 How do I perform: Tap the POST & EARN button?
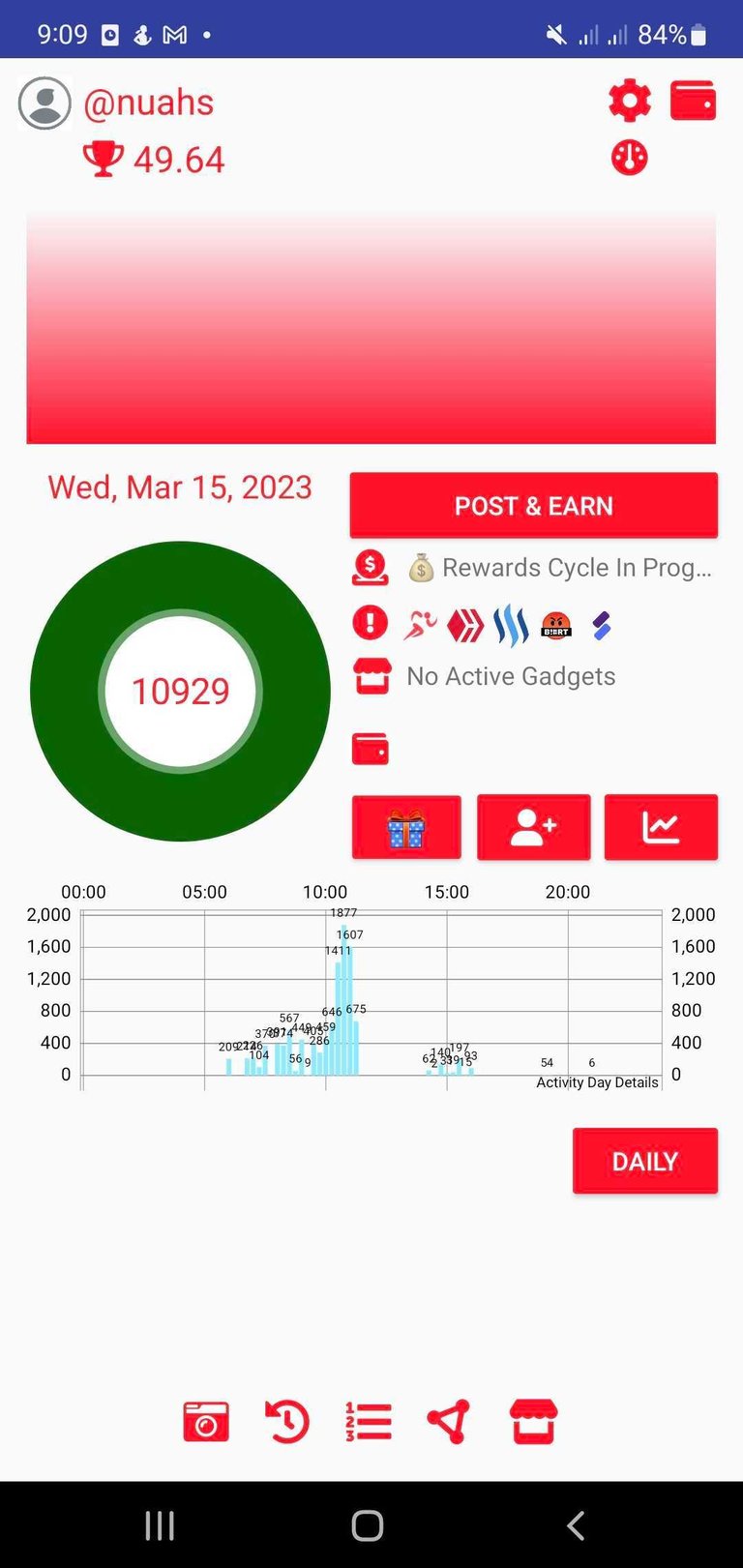point(534,505)
